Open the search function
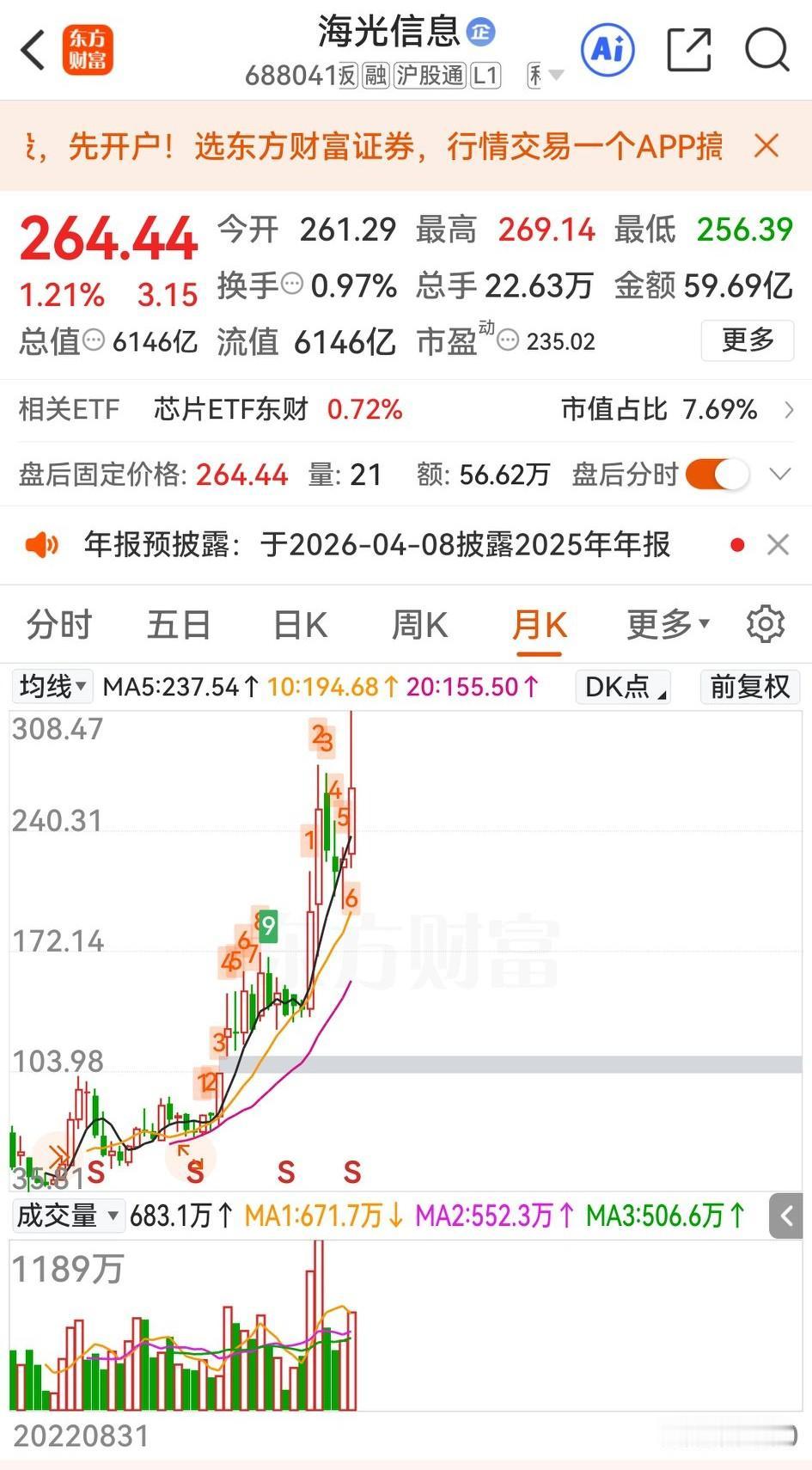Viewport: 812px width, 1470px height. pos(766,50)
